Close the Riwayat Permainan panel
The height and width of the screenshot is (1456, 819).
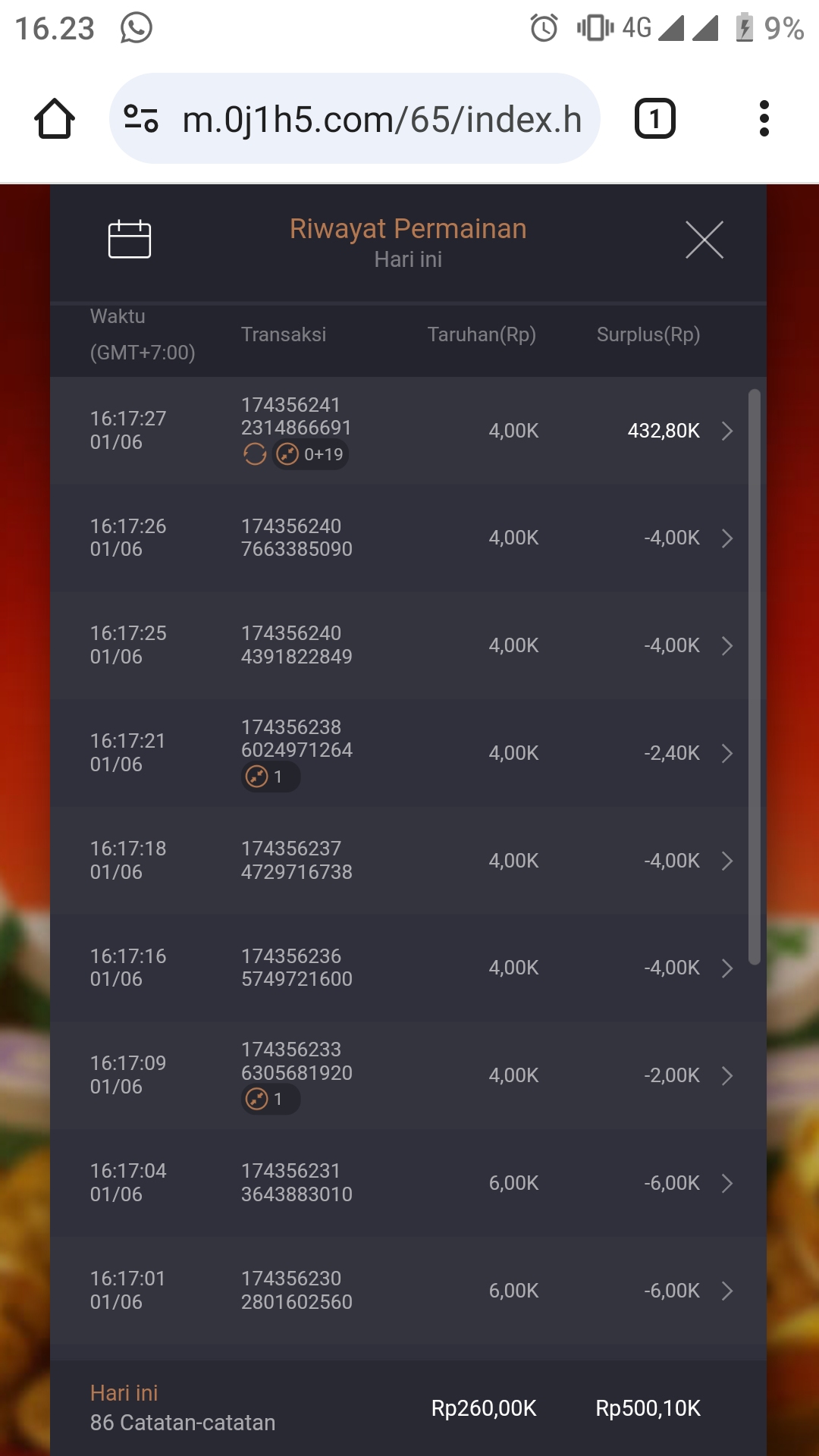tap(704, 240)
